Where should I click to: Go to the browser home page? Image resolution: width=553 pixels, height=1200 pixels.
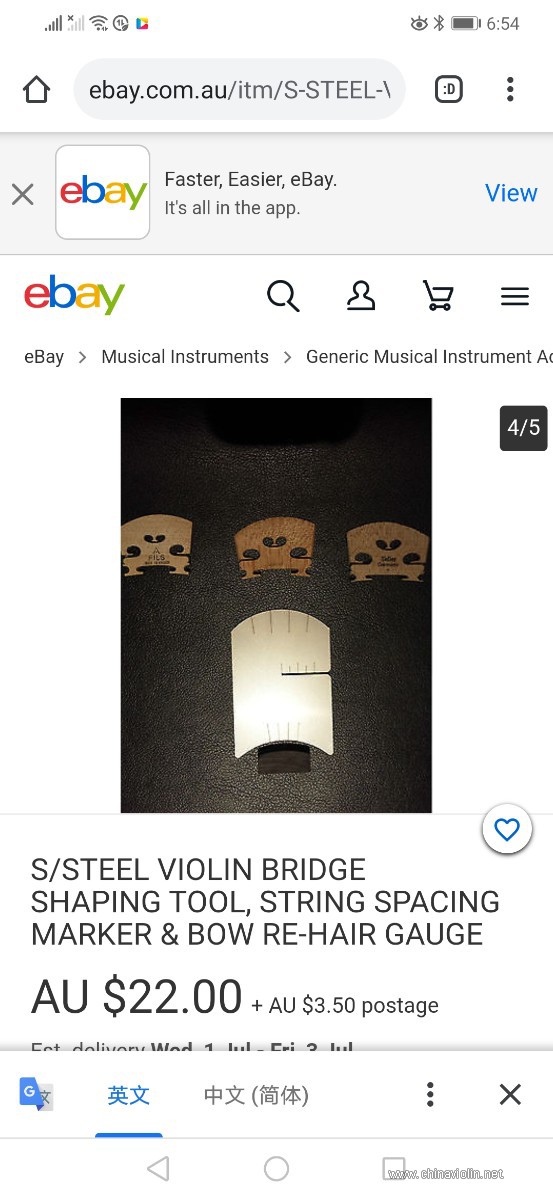point(37,89)
